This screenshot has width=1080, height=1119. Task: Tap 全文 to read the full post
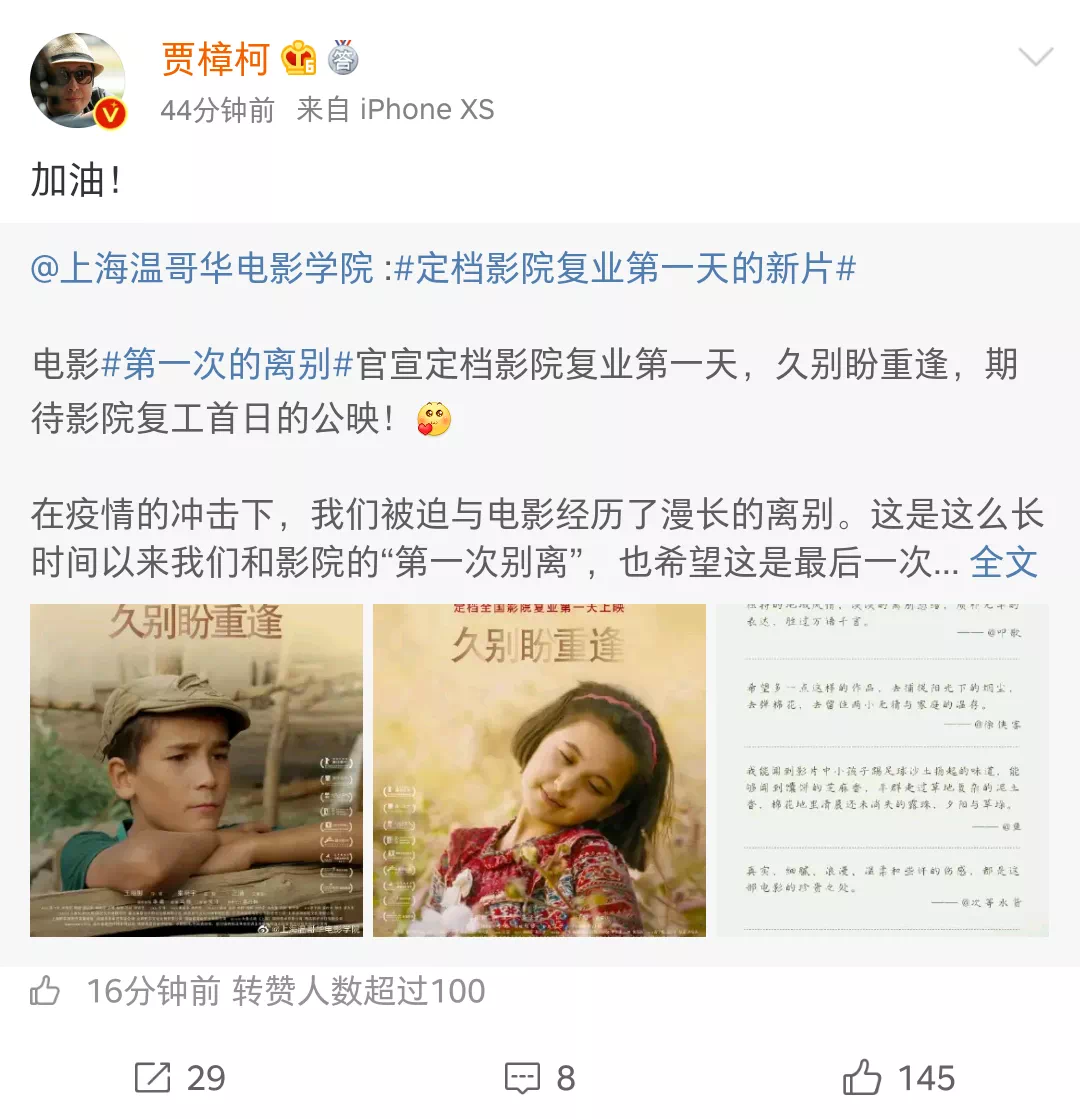coord(1003,562)
